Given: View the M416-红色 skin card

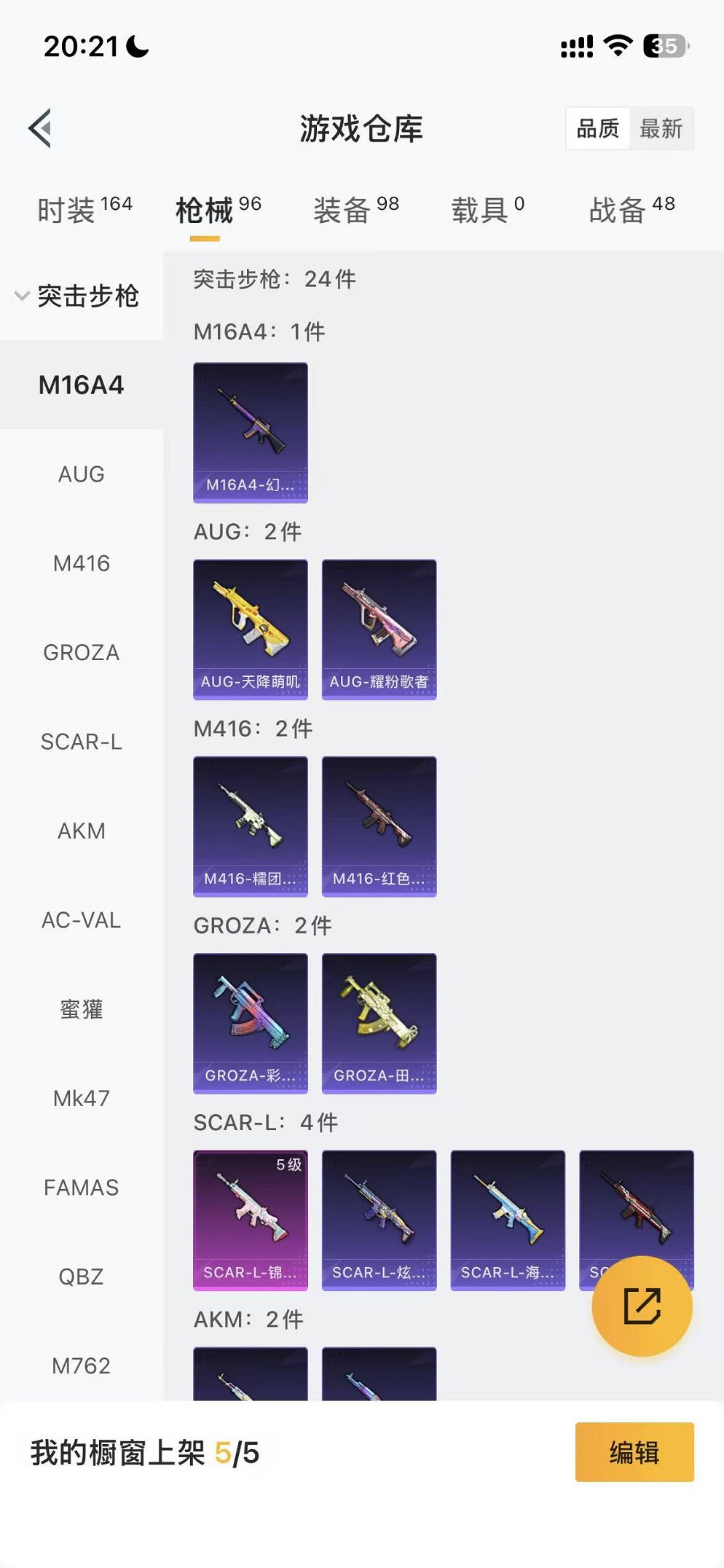Looking at the screenshot, I should (x=379, y=826).
